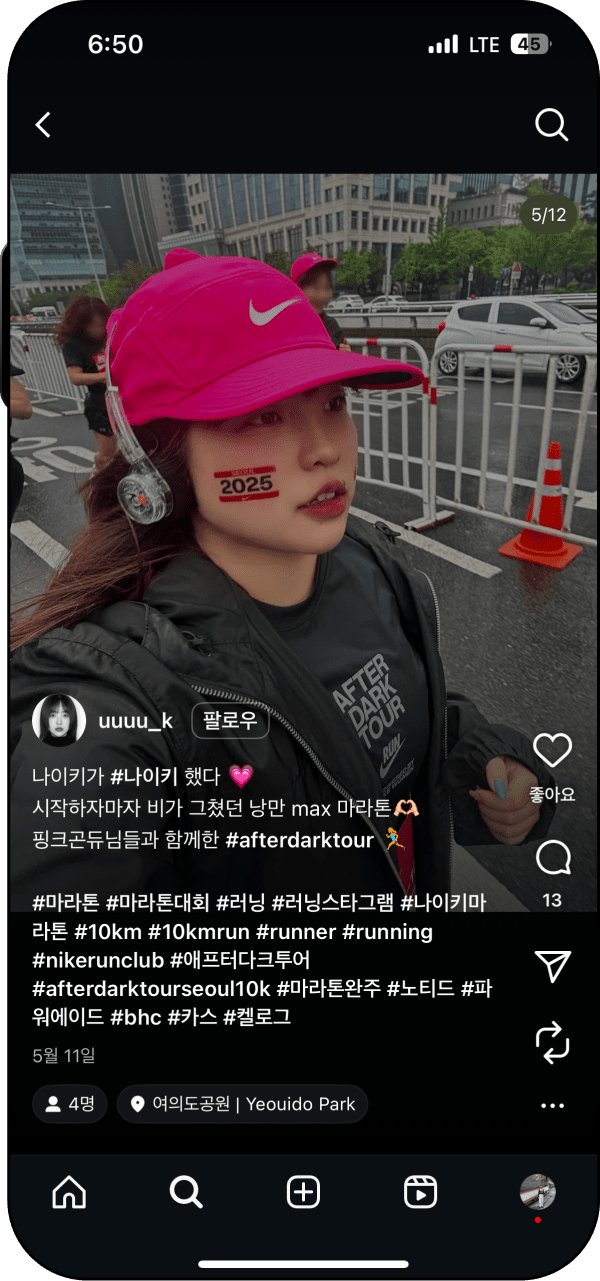
Task: Repost this post with the repost icon
Action: pos(552,1042)
